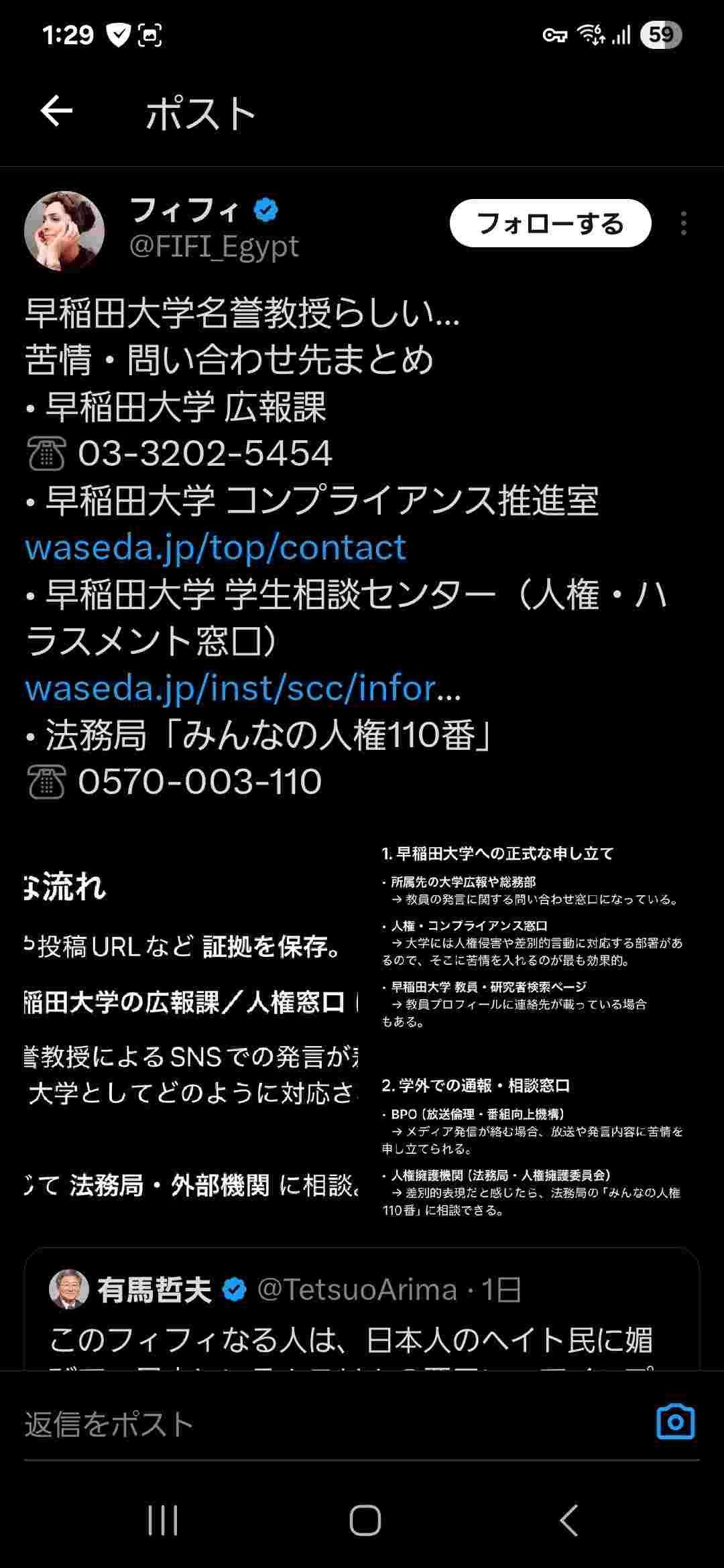Screen dimensions: 724x1568
Task: Open the waseda.jp/inst/scc/infor… link
Action: click(x=243, y=688)
